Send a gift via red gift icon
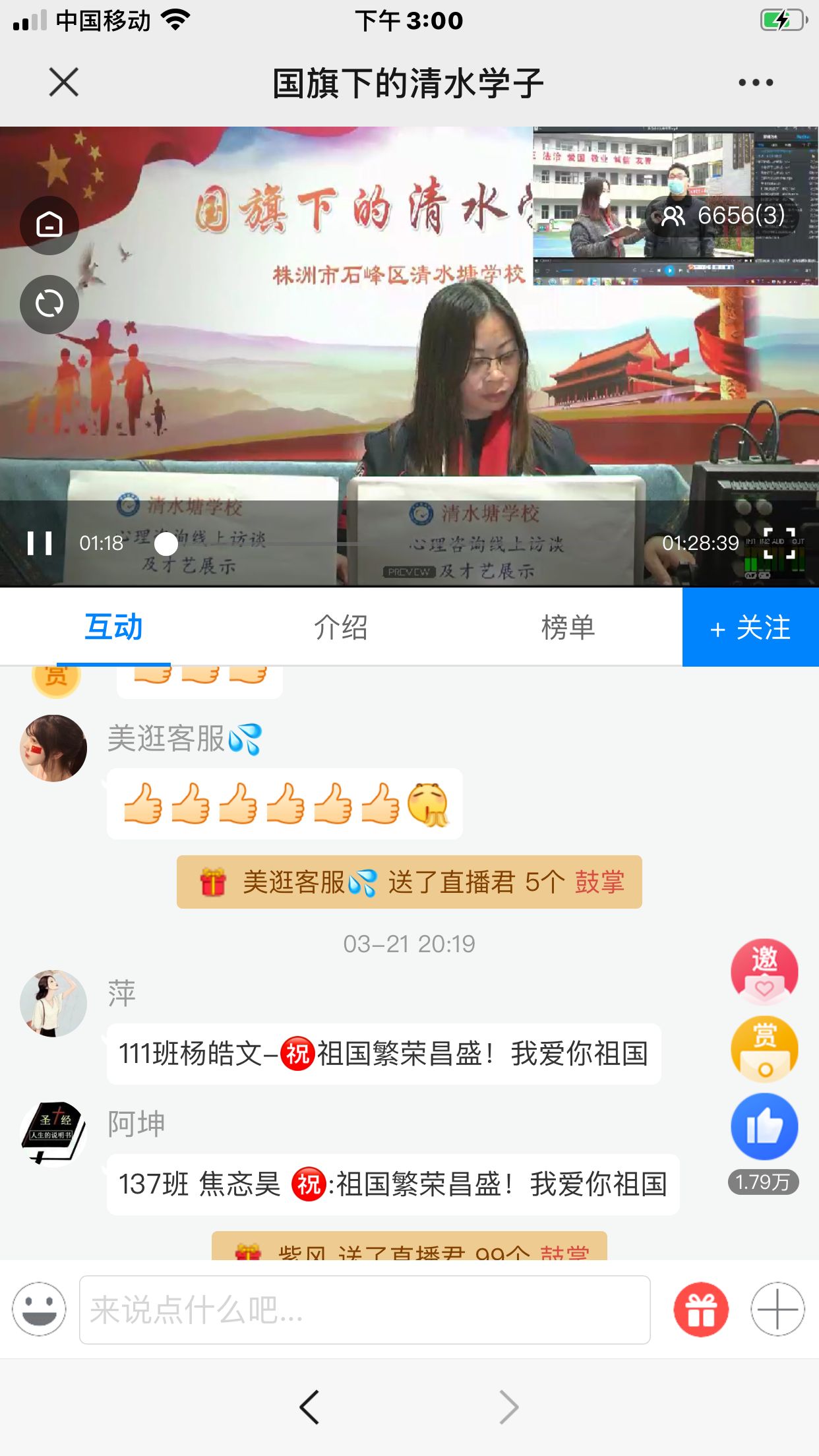 [x=701, y=1309]
